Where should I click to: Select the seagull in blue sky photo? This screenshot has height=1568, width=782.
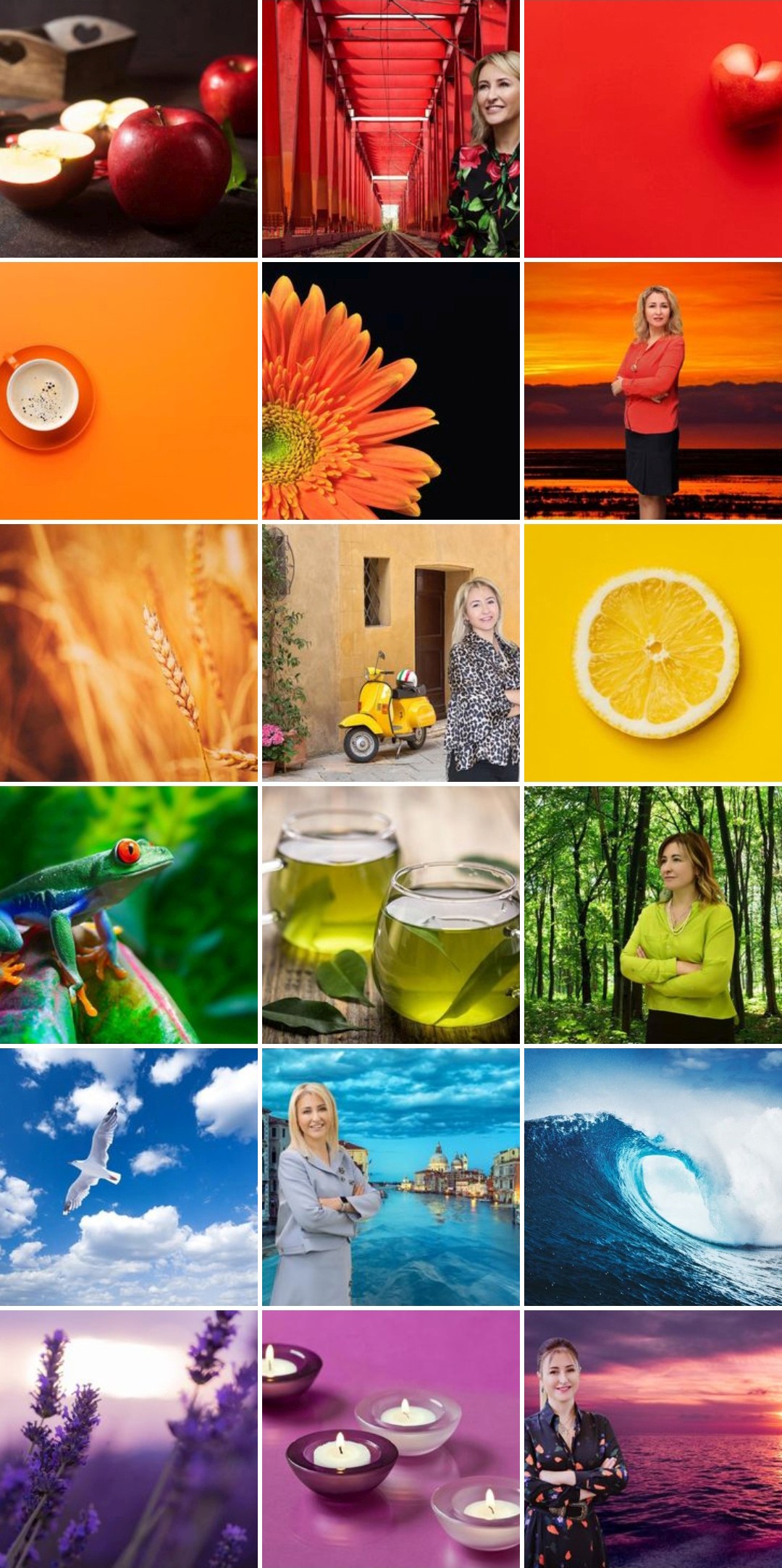point(129,1177)
